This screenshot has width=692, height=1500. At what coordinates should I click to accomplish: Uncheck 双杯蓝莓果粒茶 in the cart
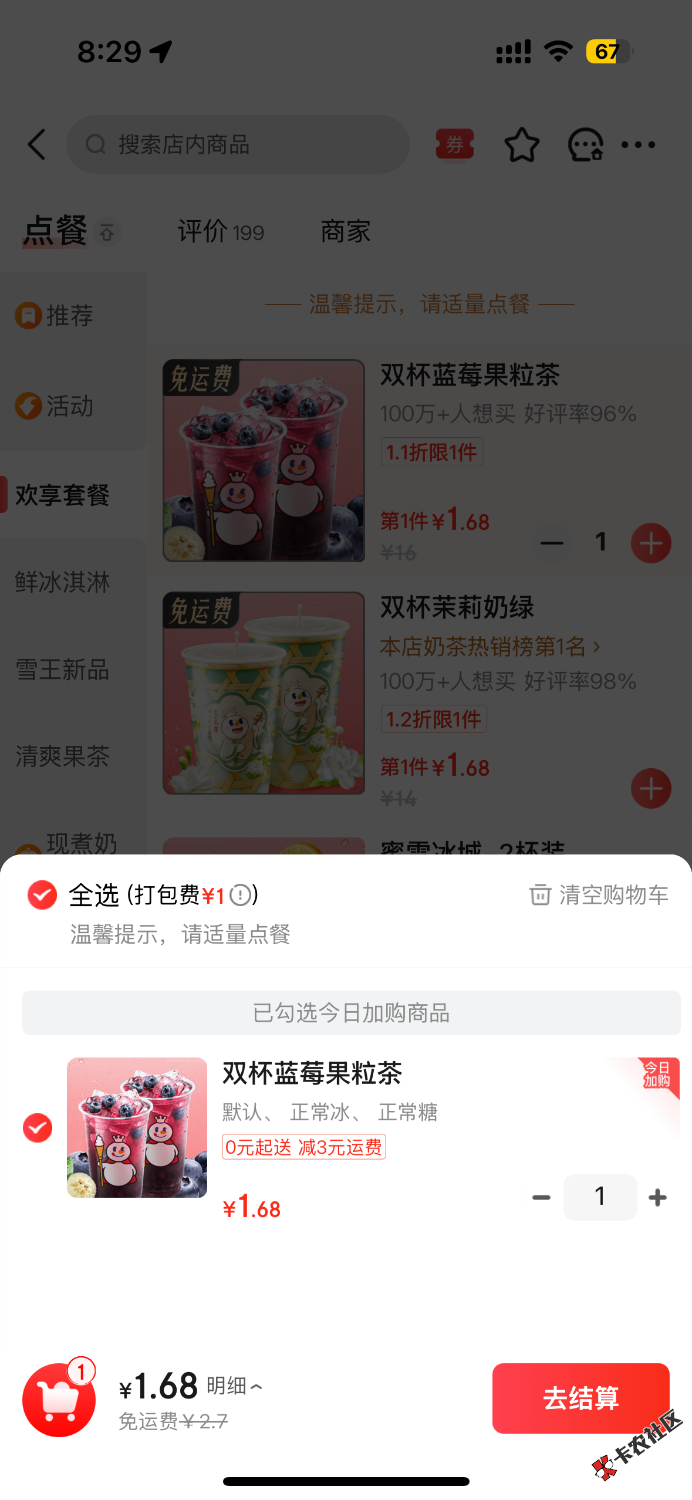(x=38, y=1129)
